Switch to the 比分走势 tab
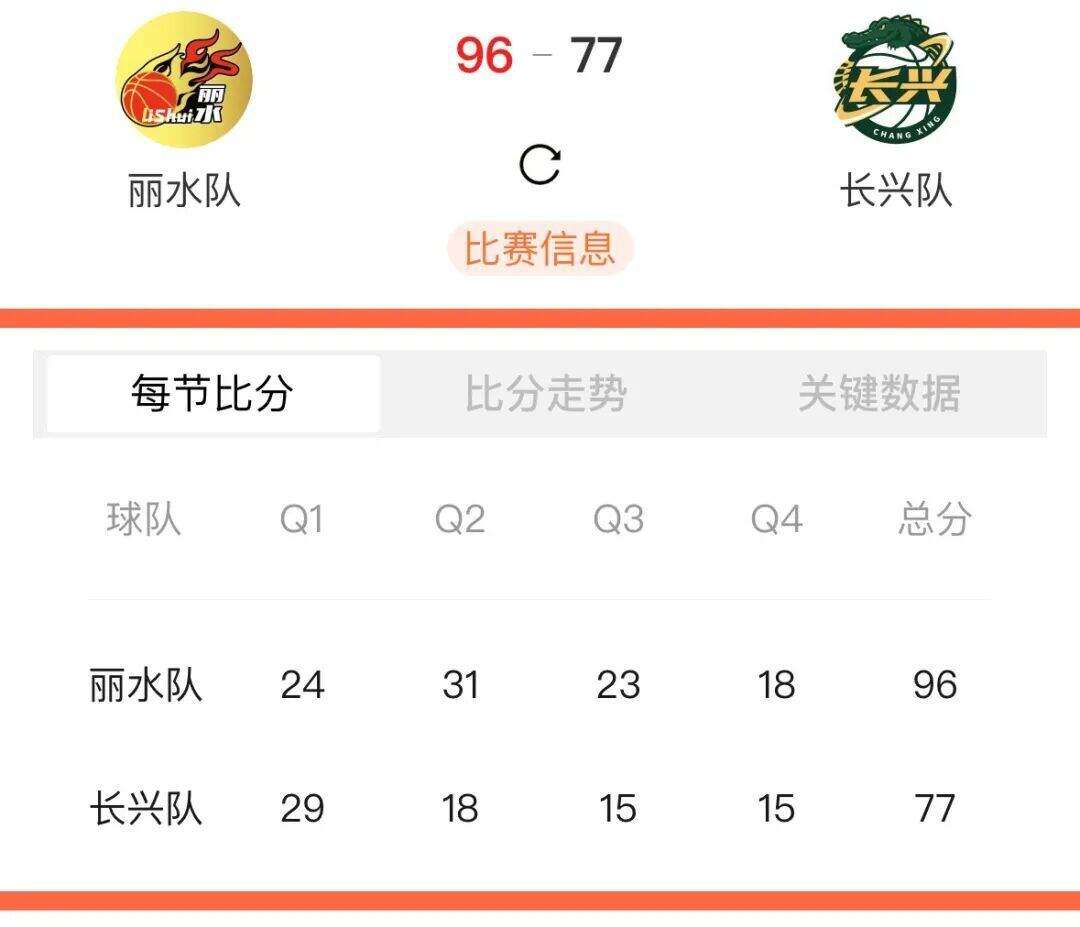 (545, 394)
